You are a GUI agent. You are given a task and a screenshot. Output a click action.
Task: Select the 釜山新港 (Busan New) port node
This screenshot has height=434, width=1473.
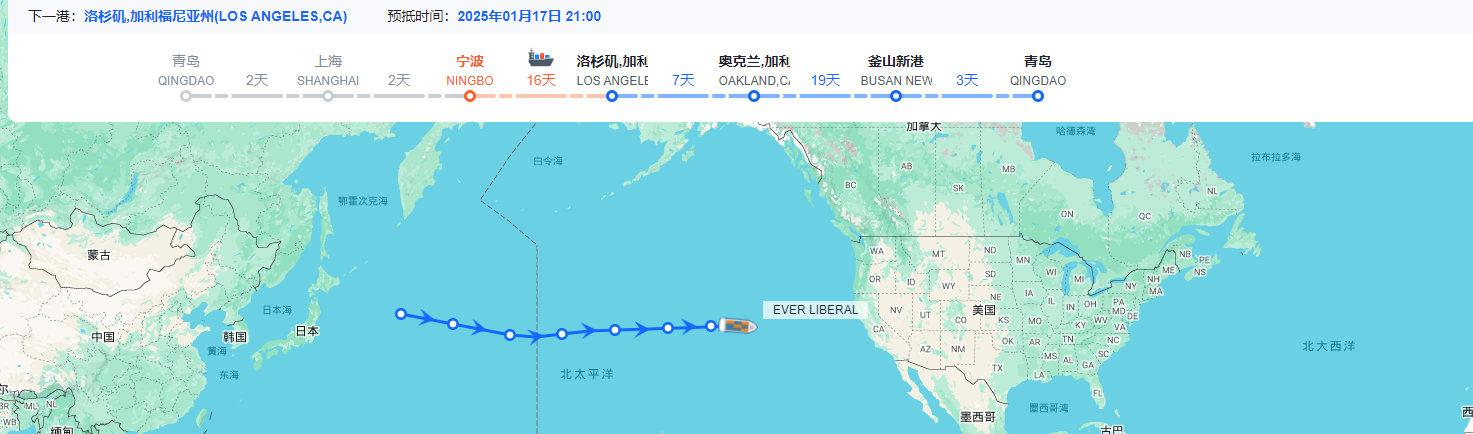click(896, 96)
